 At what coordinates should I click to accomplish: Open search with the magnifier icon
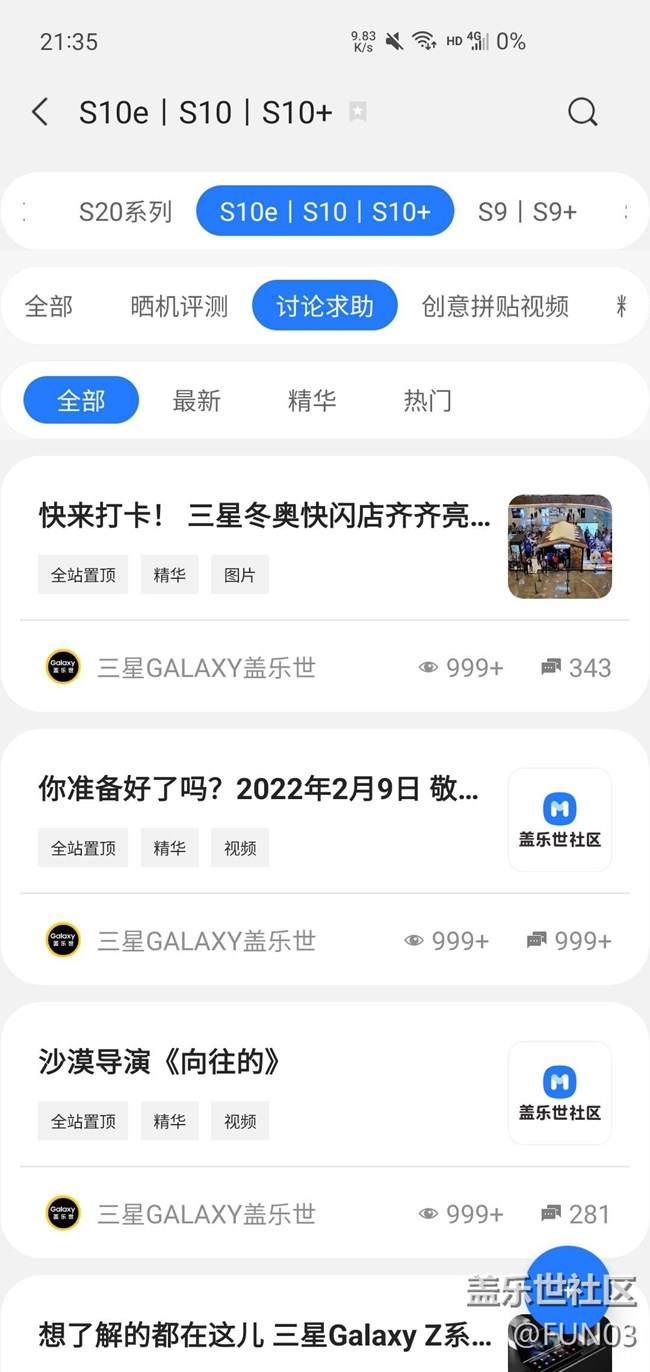(582, 112)
